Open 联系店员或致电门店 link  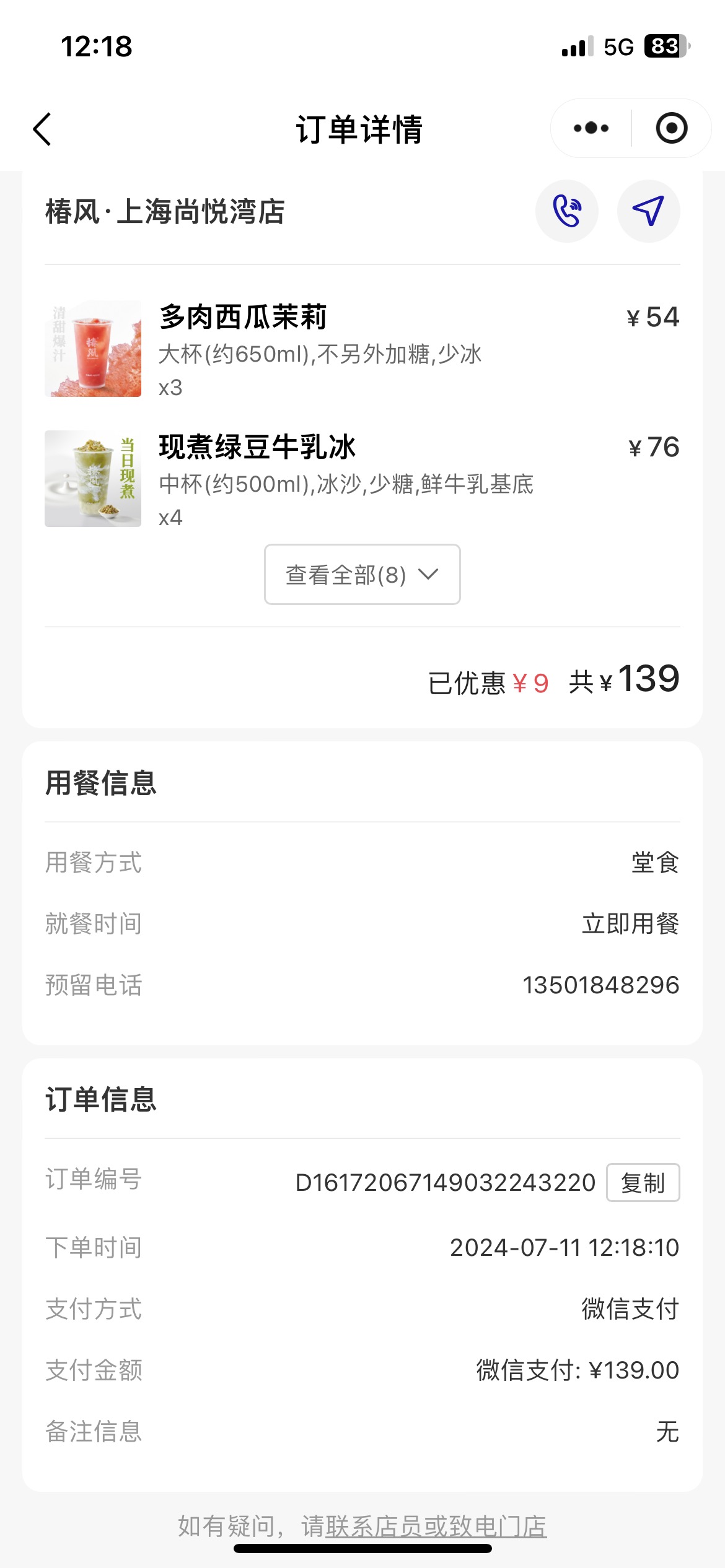(436, 1526)
